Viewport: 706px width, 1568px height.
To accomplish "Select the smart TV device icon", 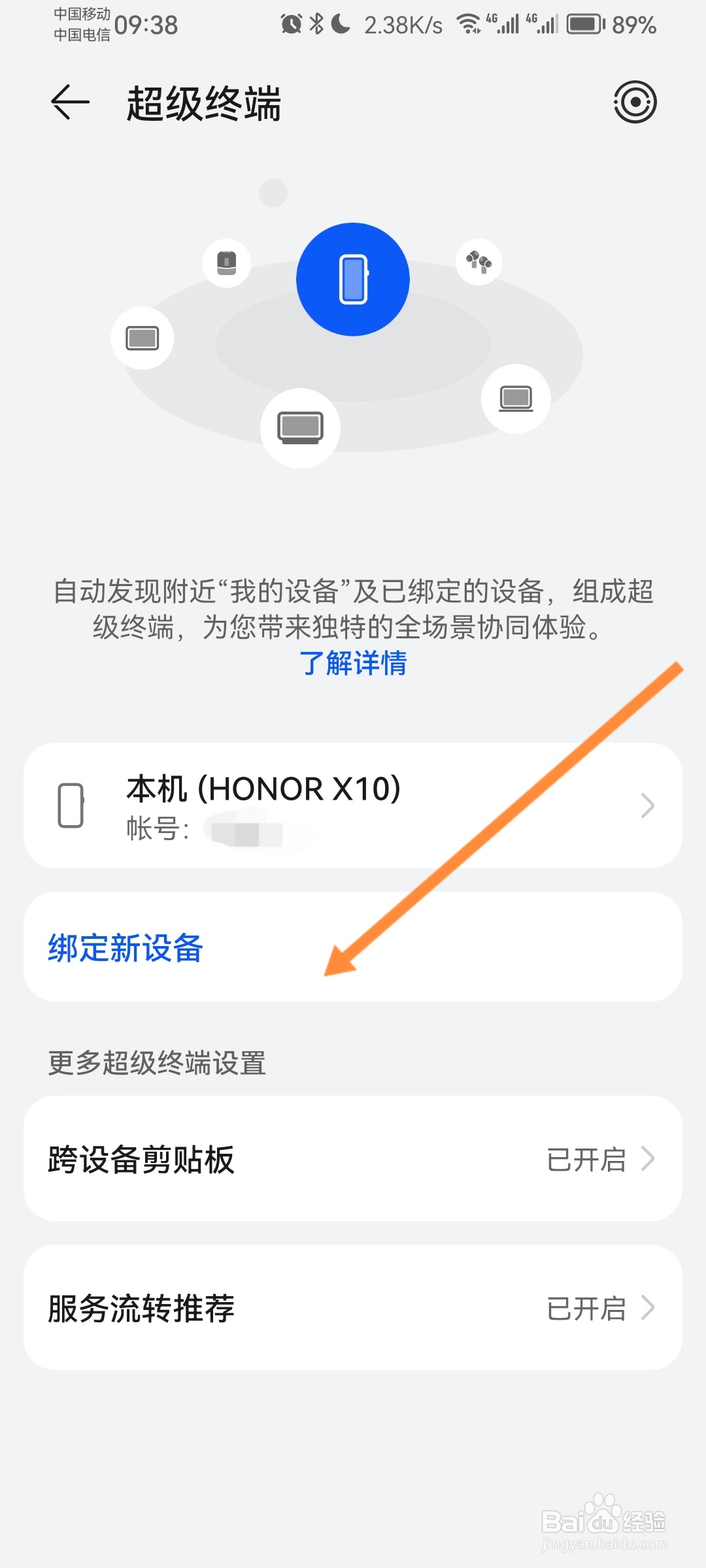I will (x=301, y=427).
